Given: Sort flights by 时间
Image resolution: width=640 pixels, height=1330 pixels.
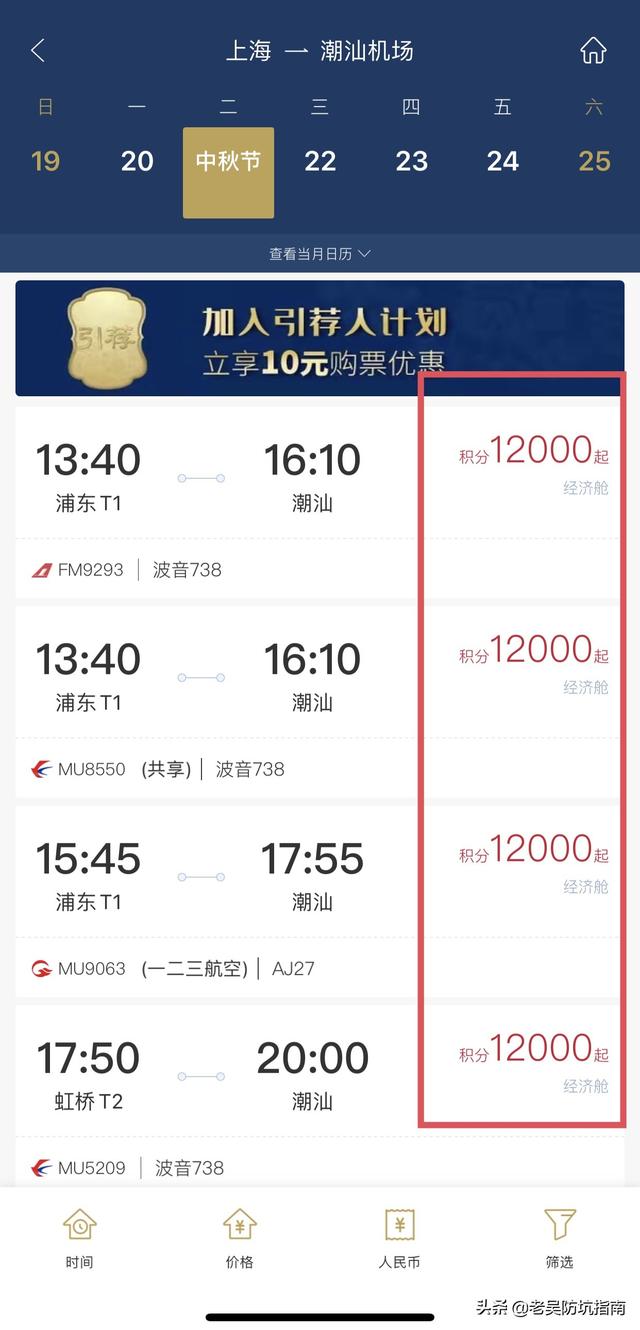Looking at the screenshot, I should pyautogui.click(x=79, y=1238).
